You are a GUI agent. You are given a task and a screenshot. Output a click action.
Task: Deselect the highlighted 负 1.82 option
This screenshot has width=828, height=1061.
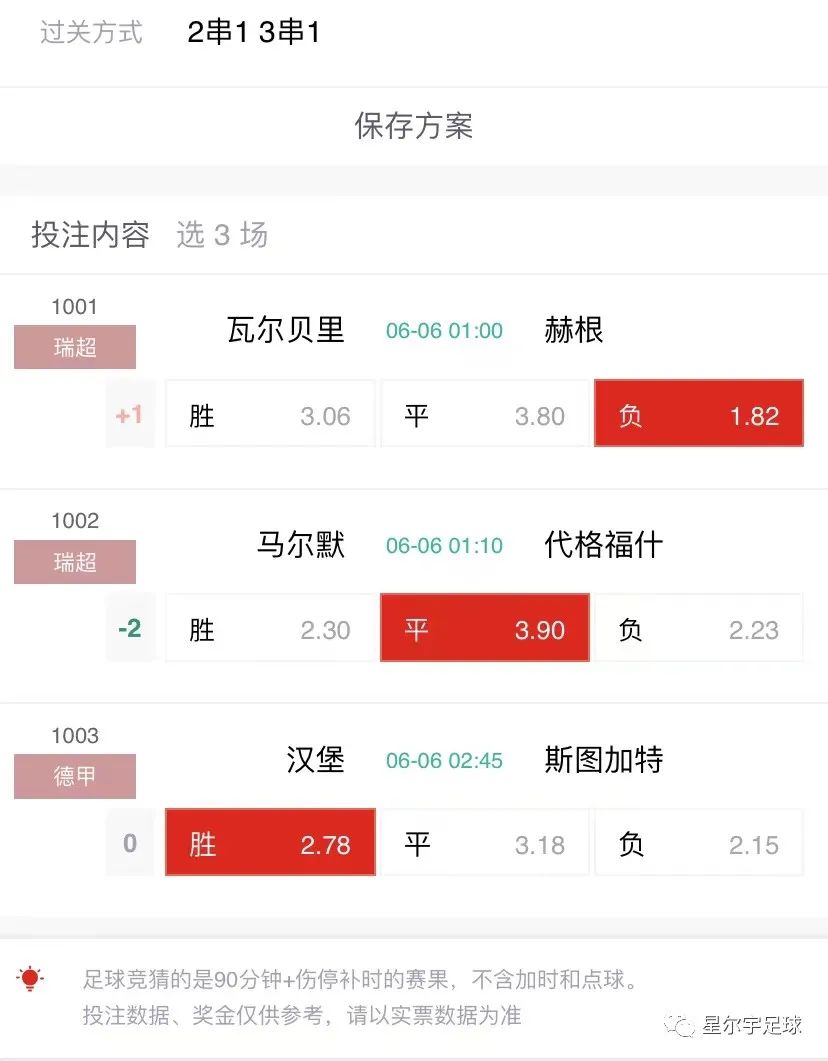tap(697, 413)
